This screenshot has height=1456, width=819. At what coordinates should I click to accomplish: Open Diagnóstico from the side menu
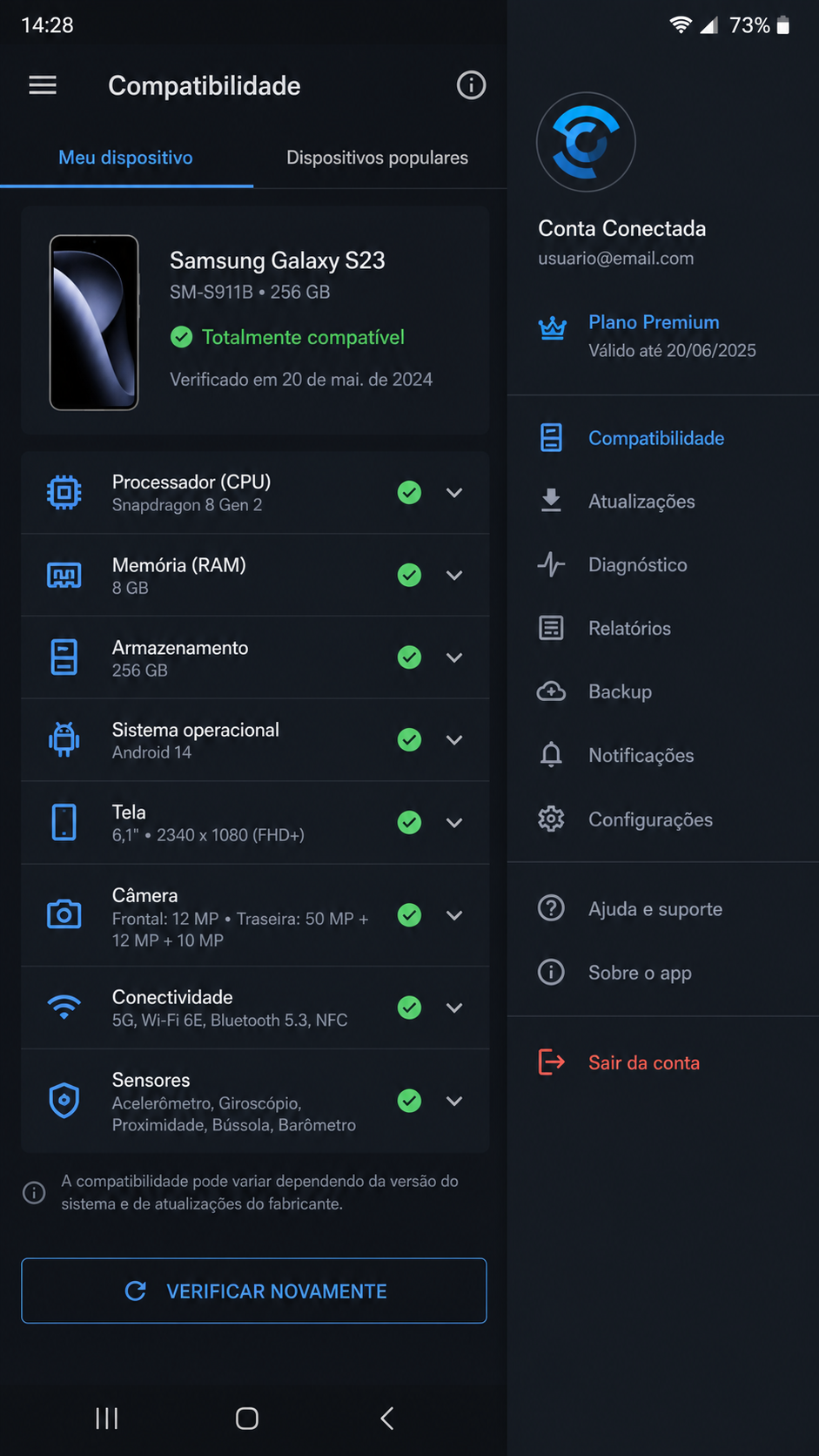tap(663, 565)
